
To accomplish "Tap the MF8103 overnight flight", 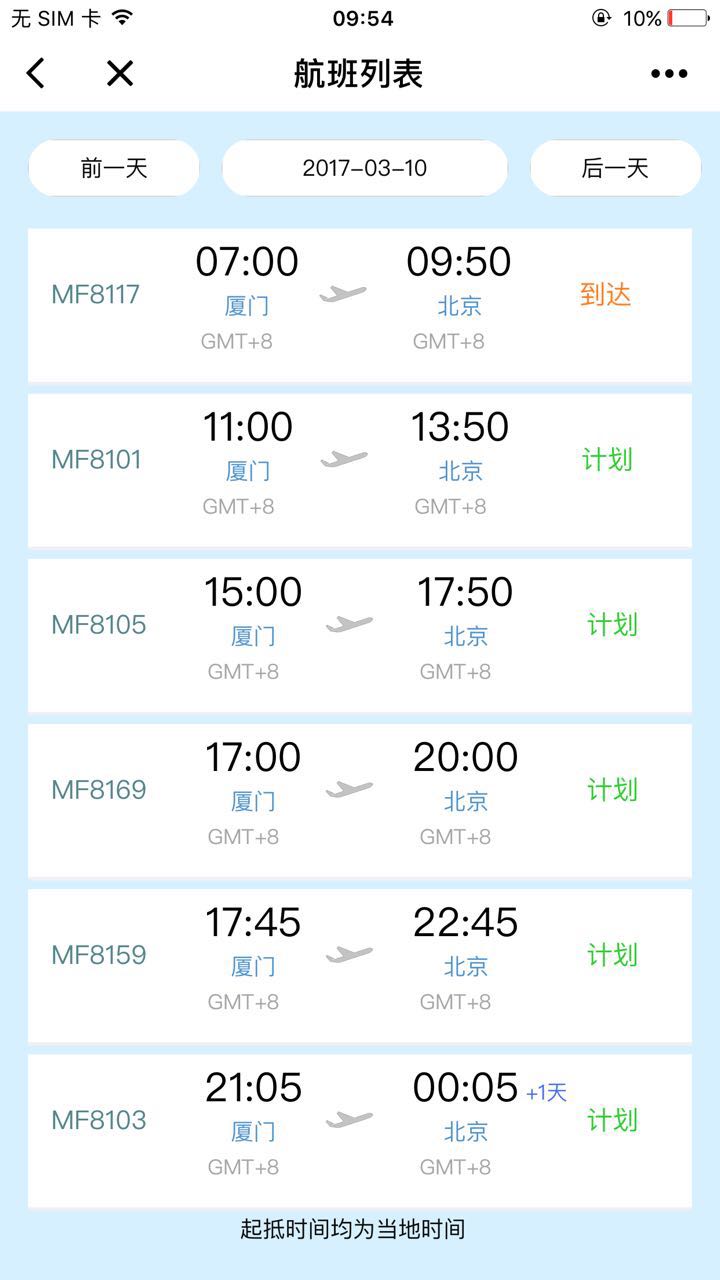I will click(x=360, y=1130).
